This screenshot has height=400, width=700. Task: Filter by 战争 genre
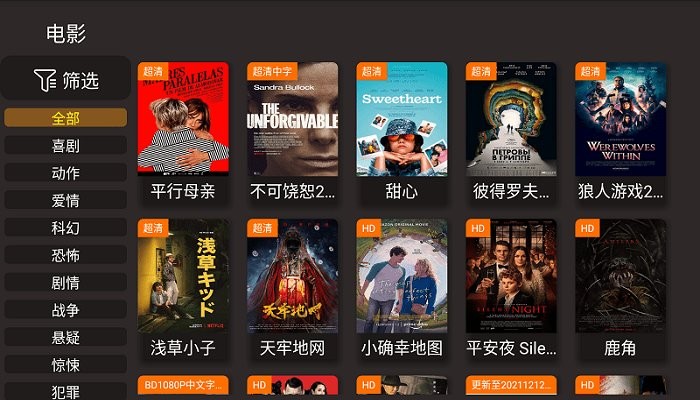click(66, 310)
